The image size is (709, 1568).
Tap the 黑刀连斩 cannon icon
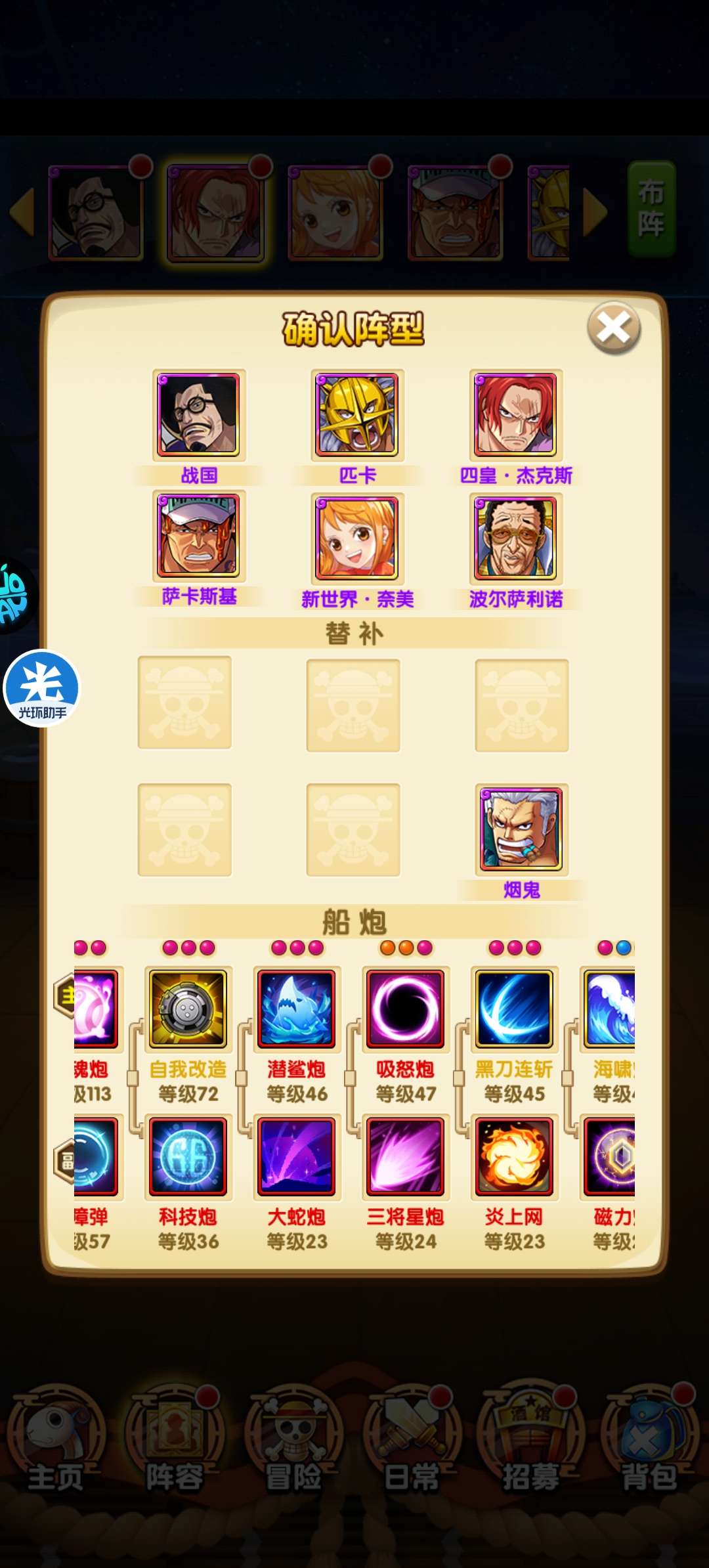[x=515, y=1008]
